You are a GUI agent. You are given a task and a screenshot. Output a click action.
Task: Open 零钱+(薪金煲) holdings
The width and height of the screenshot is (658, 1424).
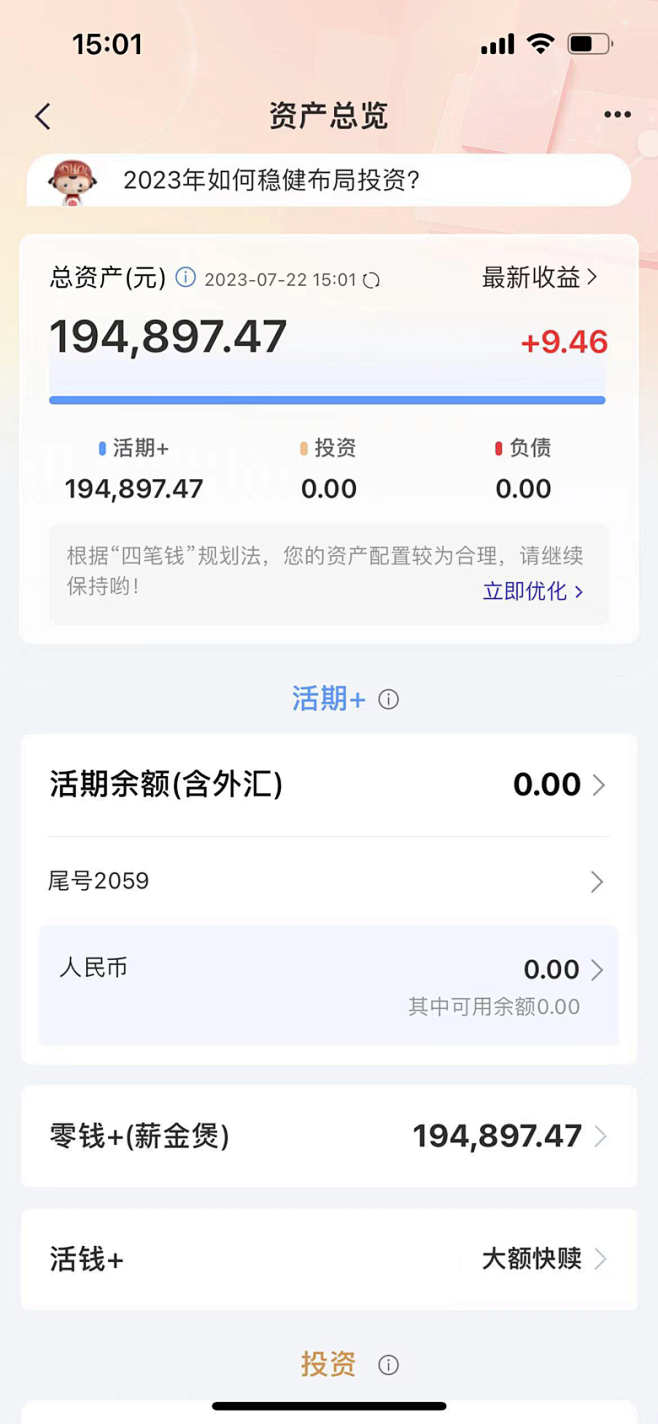click(x=328, y=1136)
